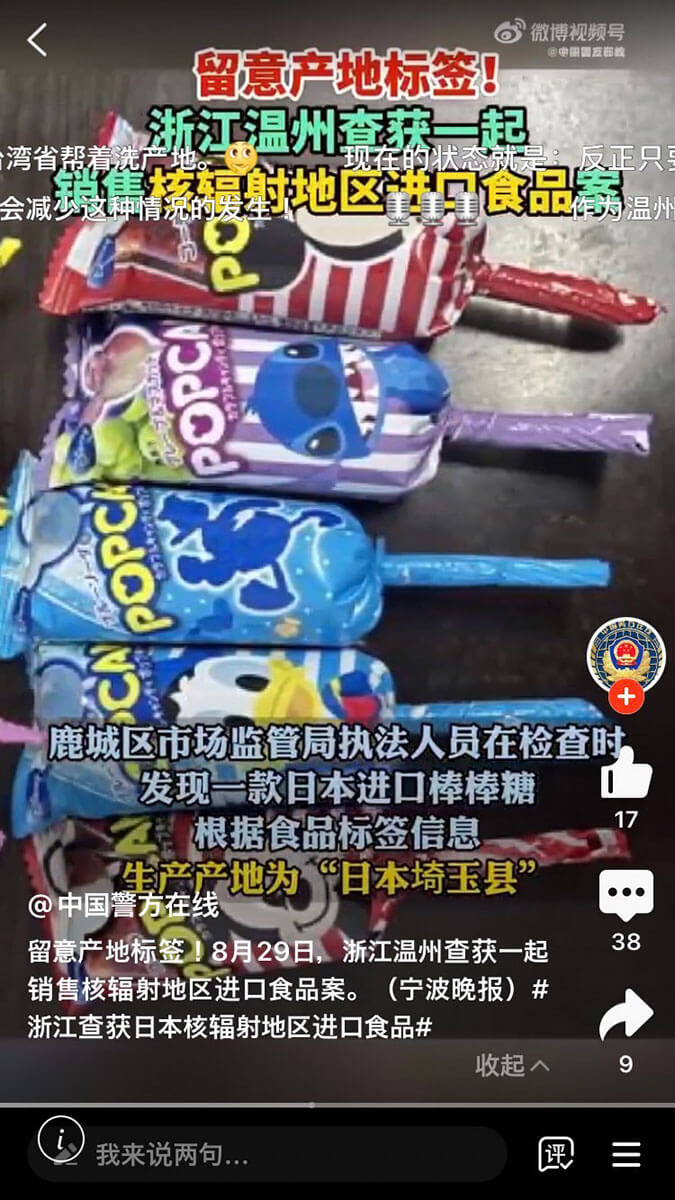Open the info icon at bottom left
Screen dimensions: 675x1200
click(62, 1137)
